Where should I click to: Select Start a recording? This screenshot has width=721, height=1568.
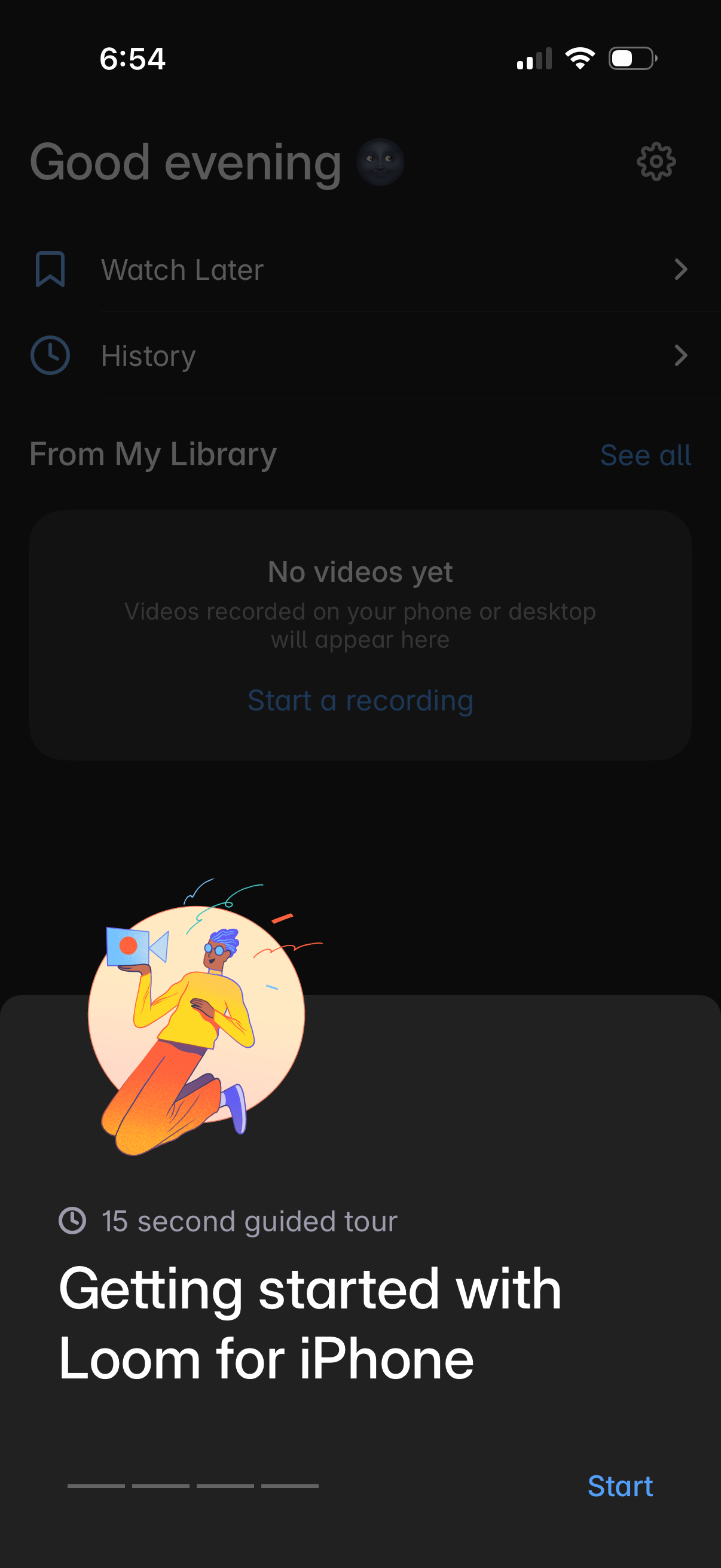point(360,700)
